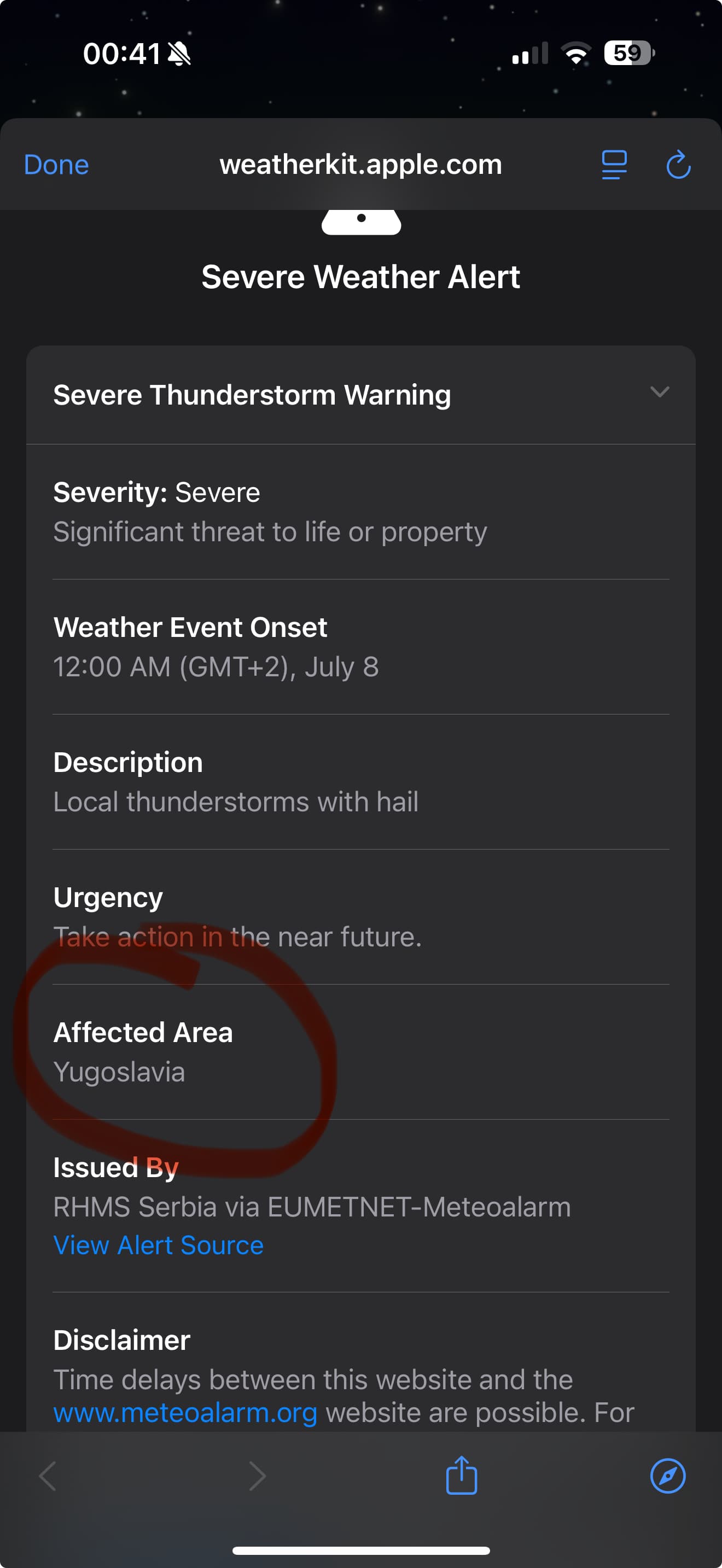Collapse the Severe Thunderstorm Warning section
Viewport: 722px width, 1568px height.
pyautogui.click(x=361, y=394)
